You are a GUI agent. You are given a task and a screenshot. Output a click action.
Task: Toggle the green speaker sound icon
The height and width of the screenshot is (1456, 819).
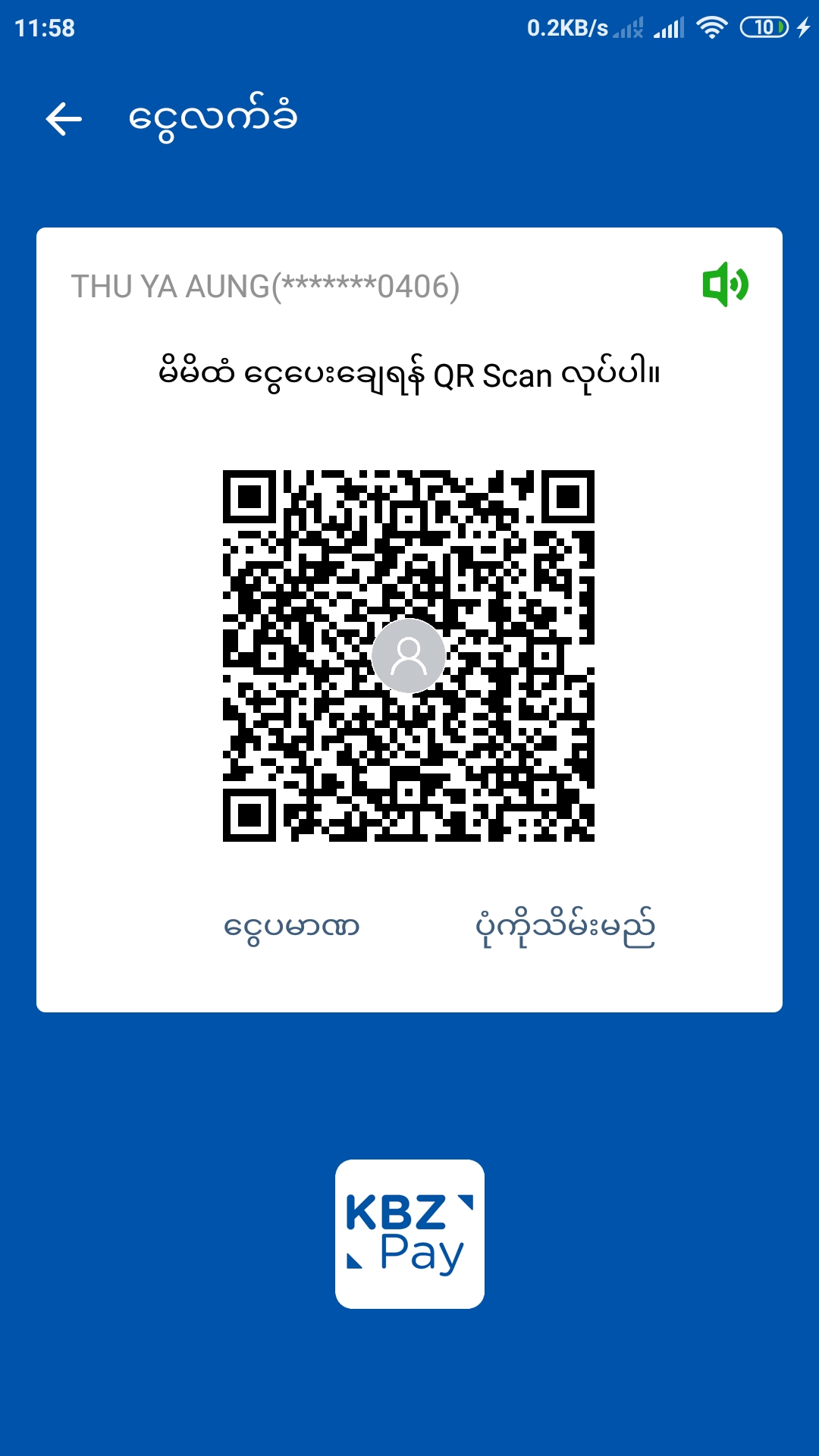pyautogui.click(x=725, y=285)
